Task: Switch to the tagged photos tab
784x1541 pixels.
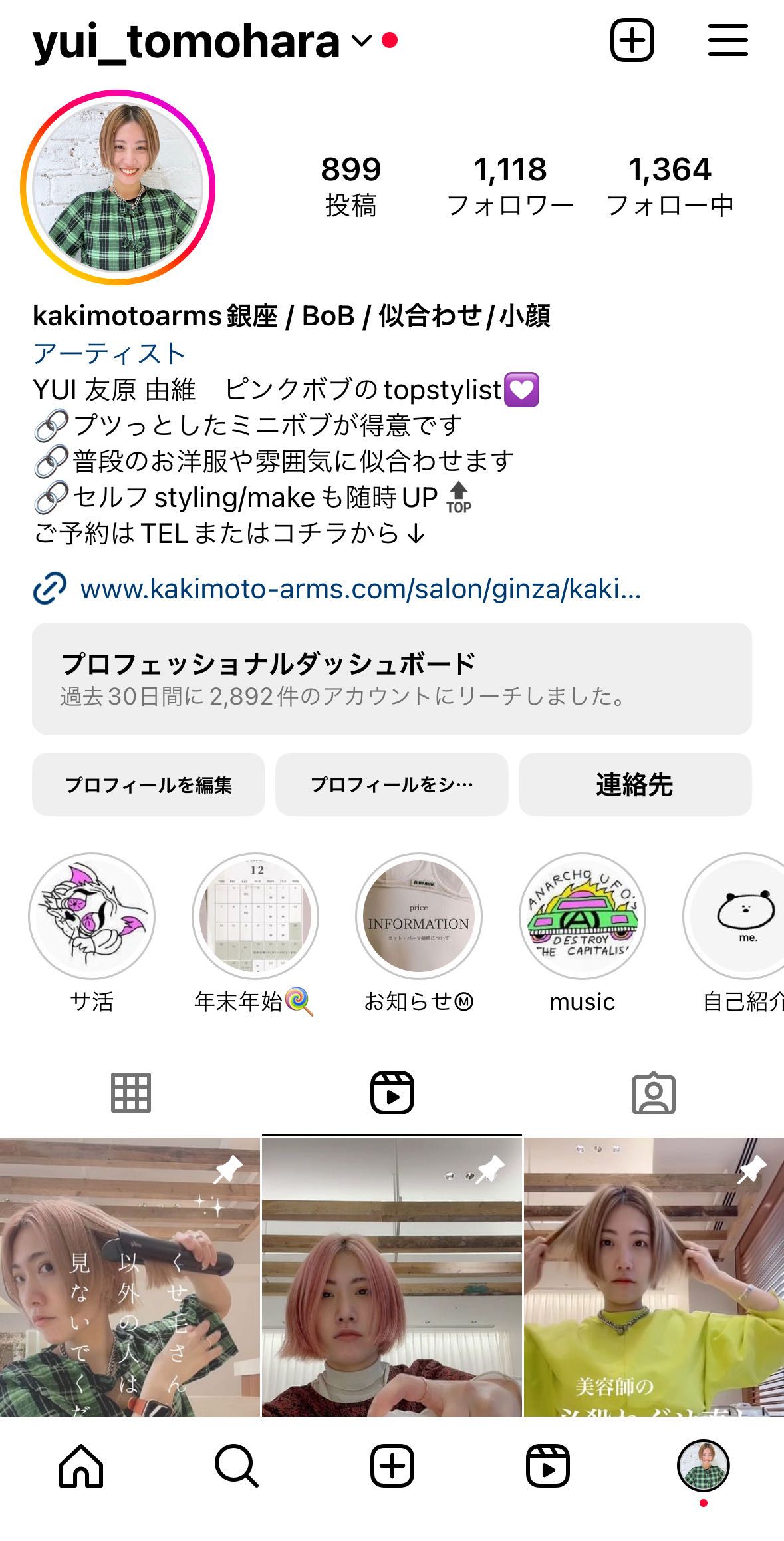Action: coord(653,1093)
